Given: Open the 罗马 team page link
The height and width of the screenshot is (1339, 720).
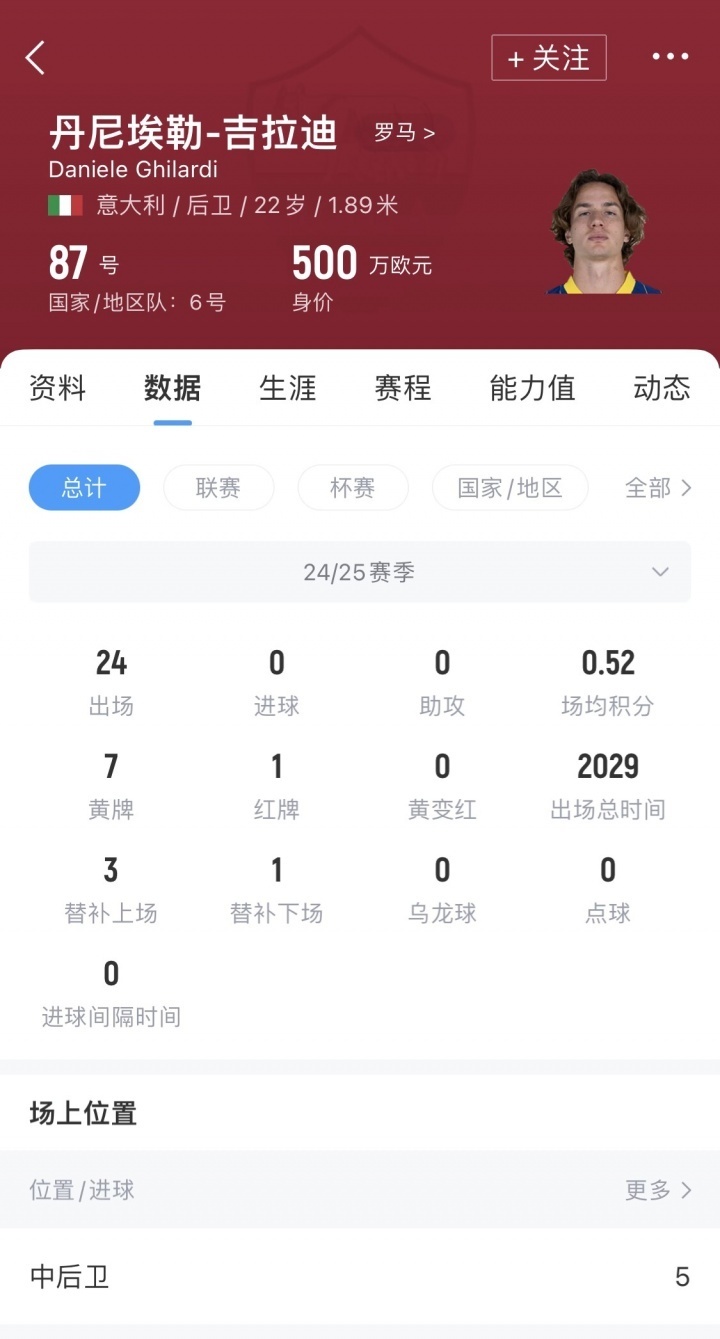Looking at the screenshot, I should click(404, 133).
